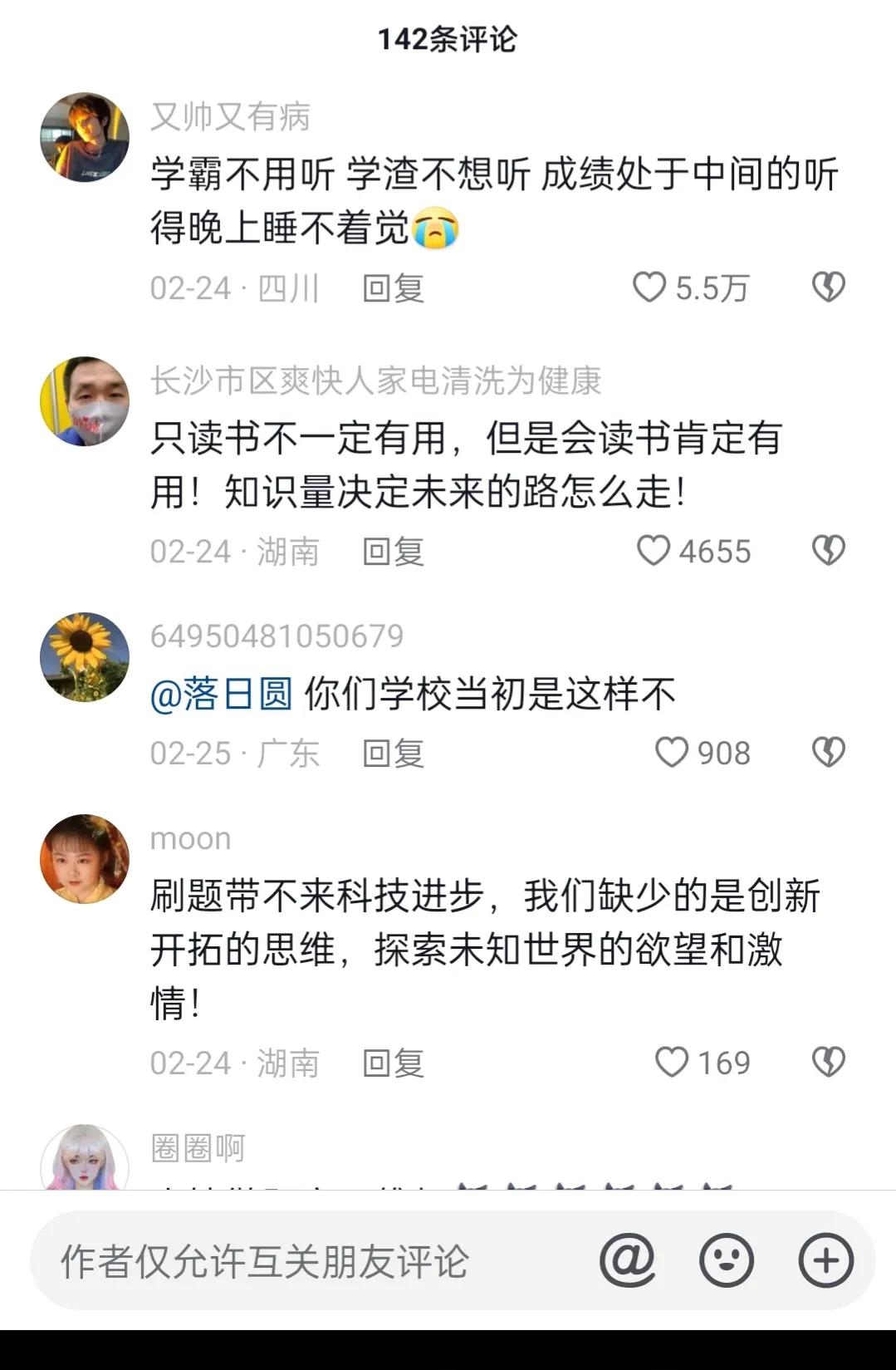Screen dimensions: 896x1370
Task: Like 又帅又有病's comment
Action: click(x=649, y=288)
